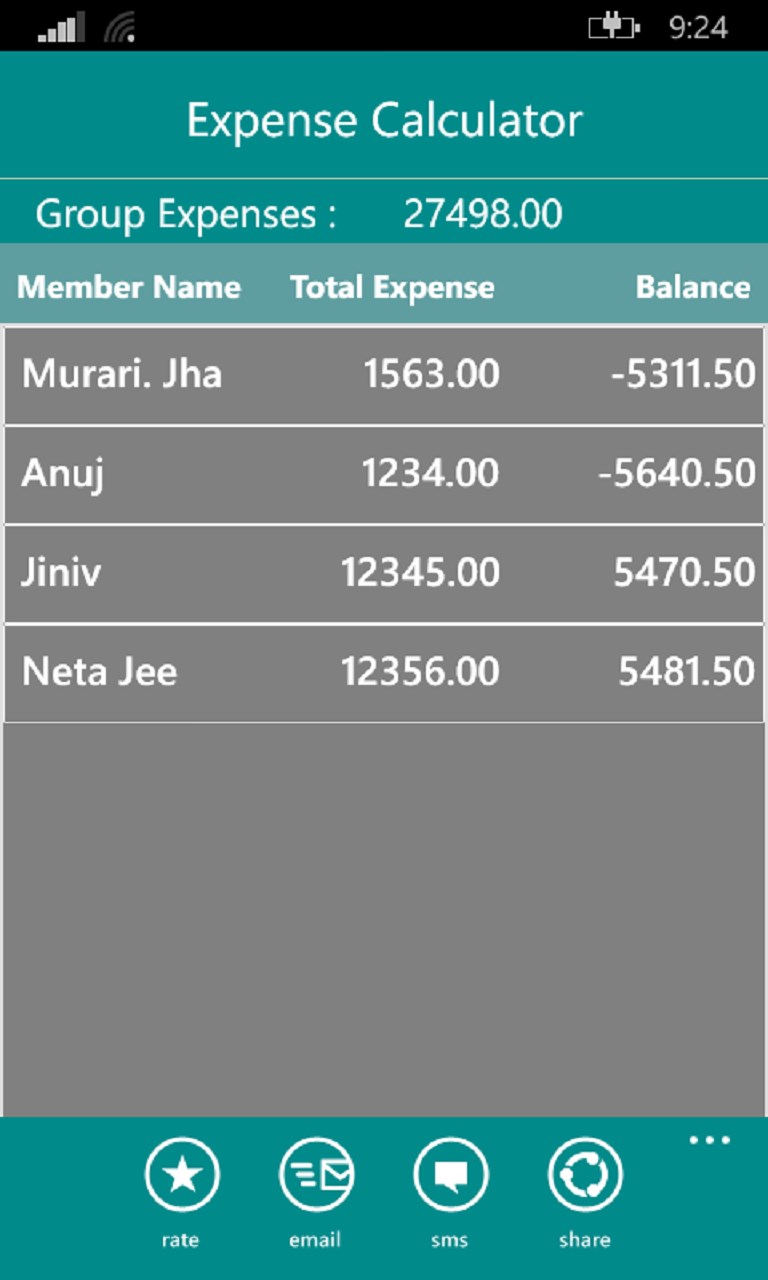
Task: Select the Group Expenses total value
Action: tap(484, 212)
